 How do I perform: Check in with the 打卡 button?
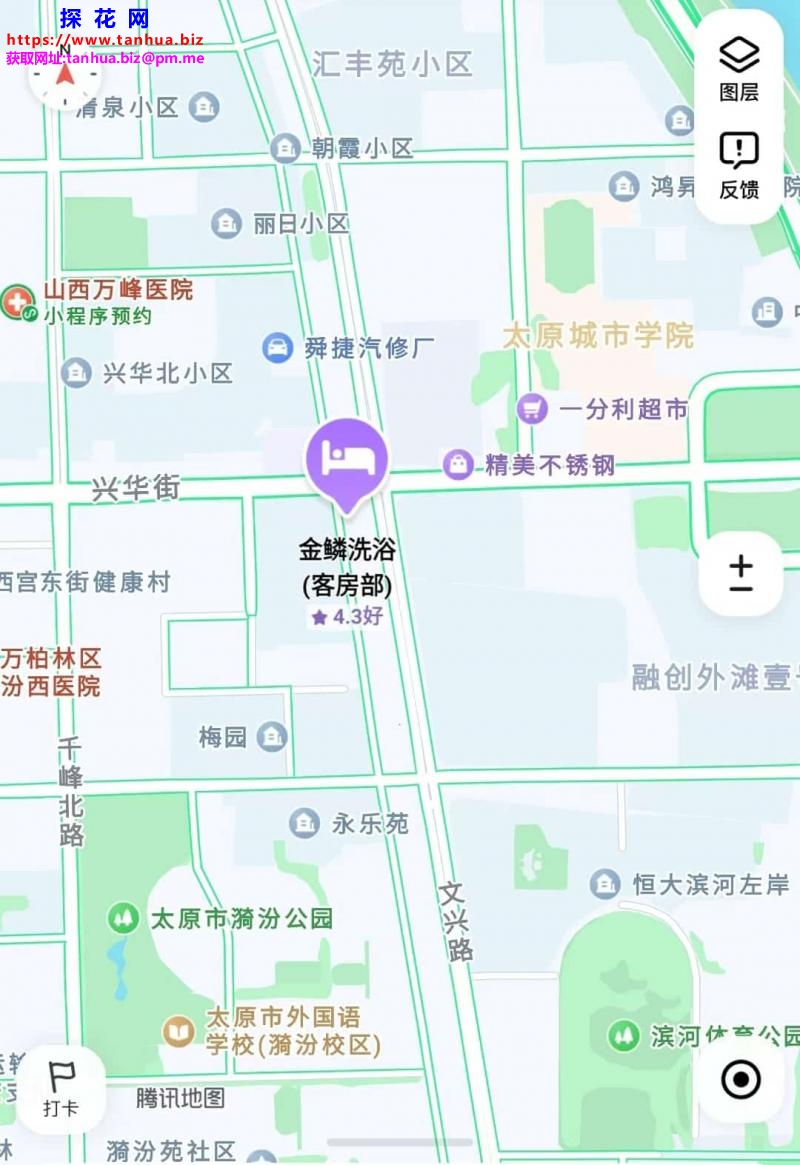point(61,1089)
